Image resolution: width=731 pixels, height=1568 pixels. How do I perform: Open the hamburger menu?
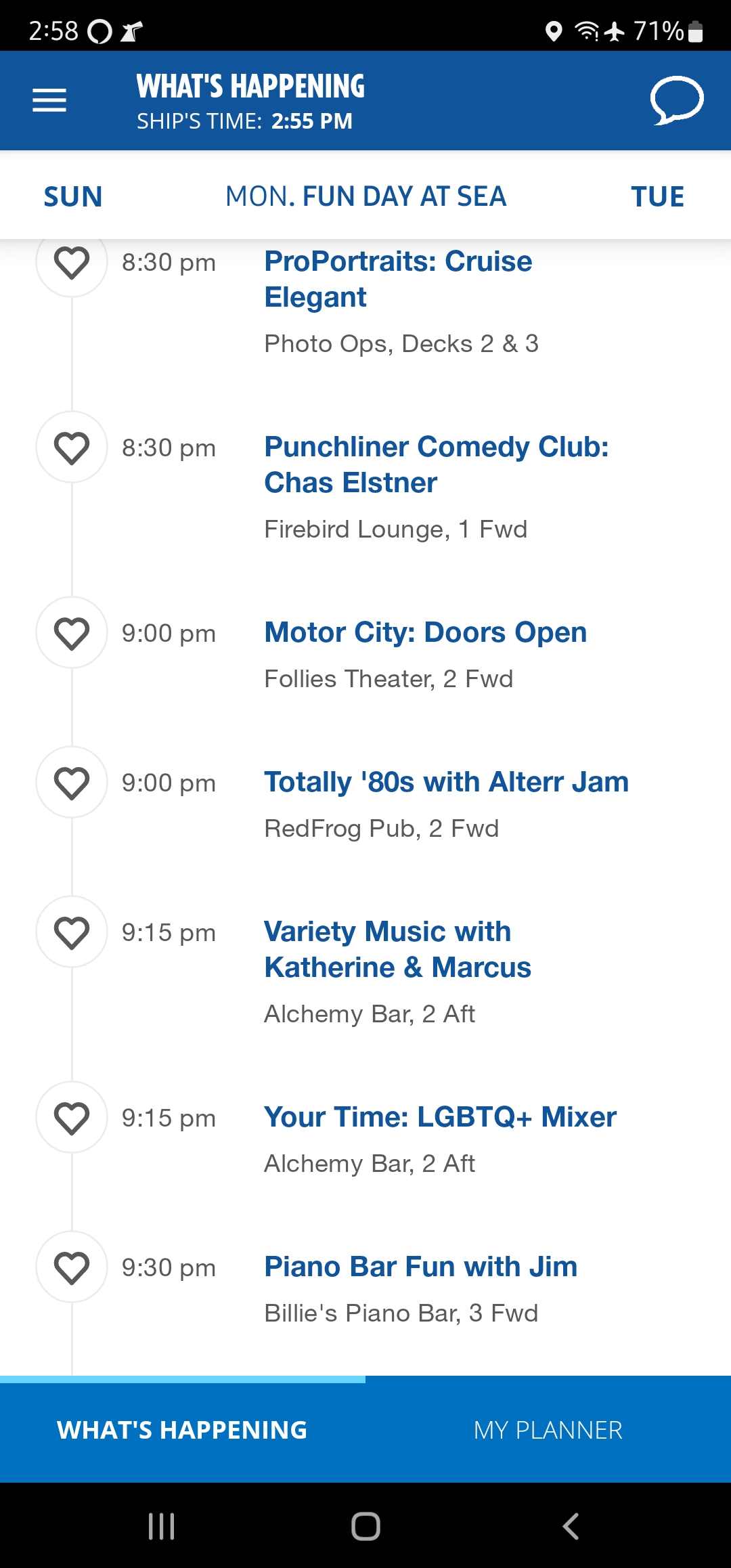[49, 100]
